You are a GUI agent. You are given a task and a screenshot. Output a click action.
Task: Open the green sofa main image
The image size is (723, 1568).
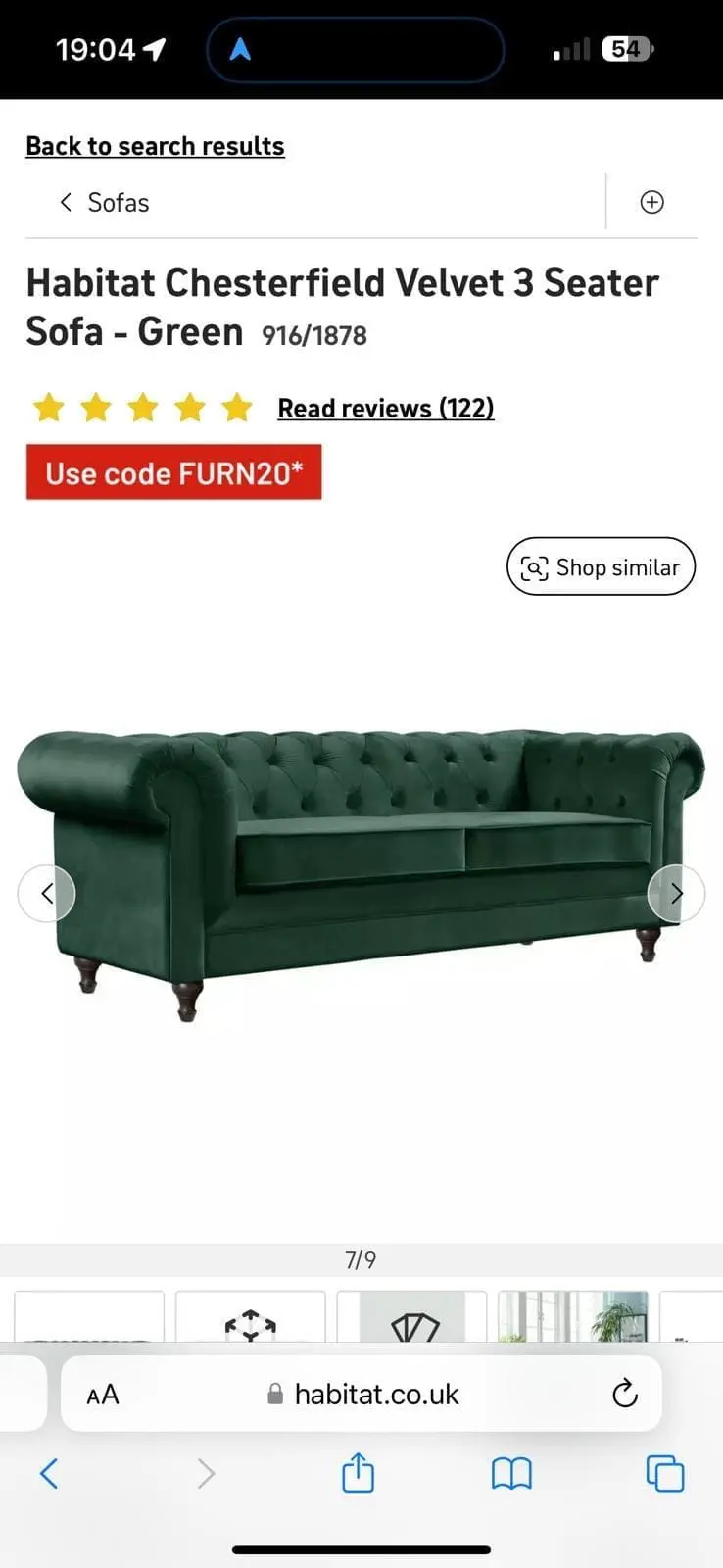coord(361,874)
